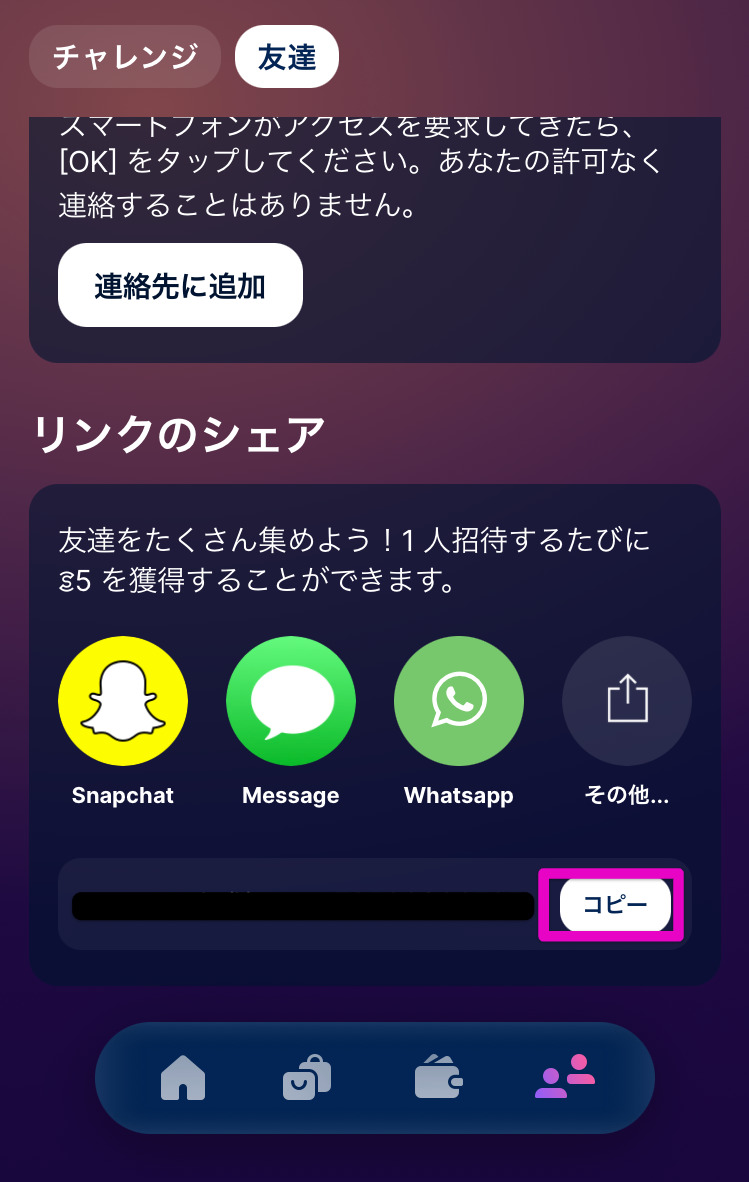Share the invite link via Whatsapp
The image size is (749, 1182).
point(459,701)
